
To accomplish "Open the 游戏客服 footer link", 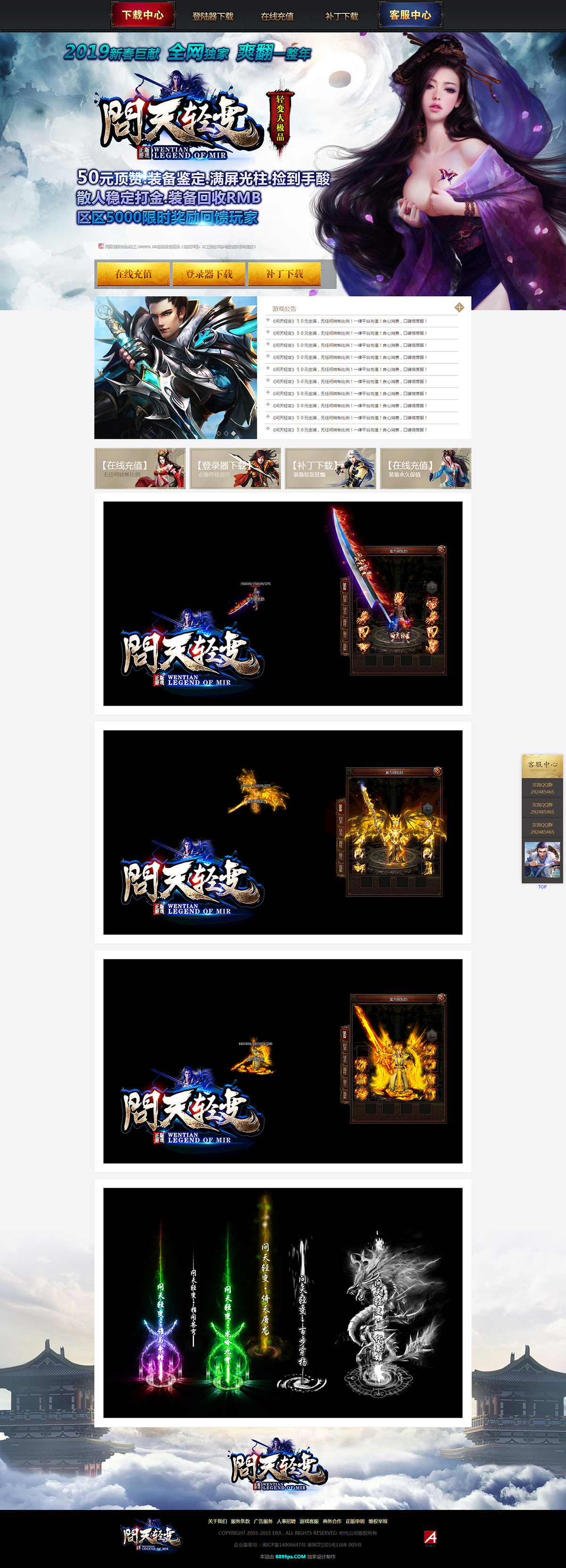I will pos(308,1521).
